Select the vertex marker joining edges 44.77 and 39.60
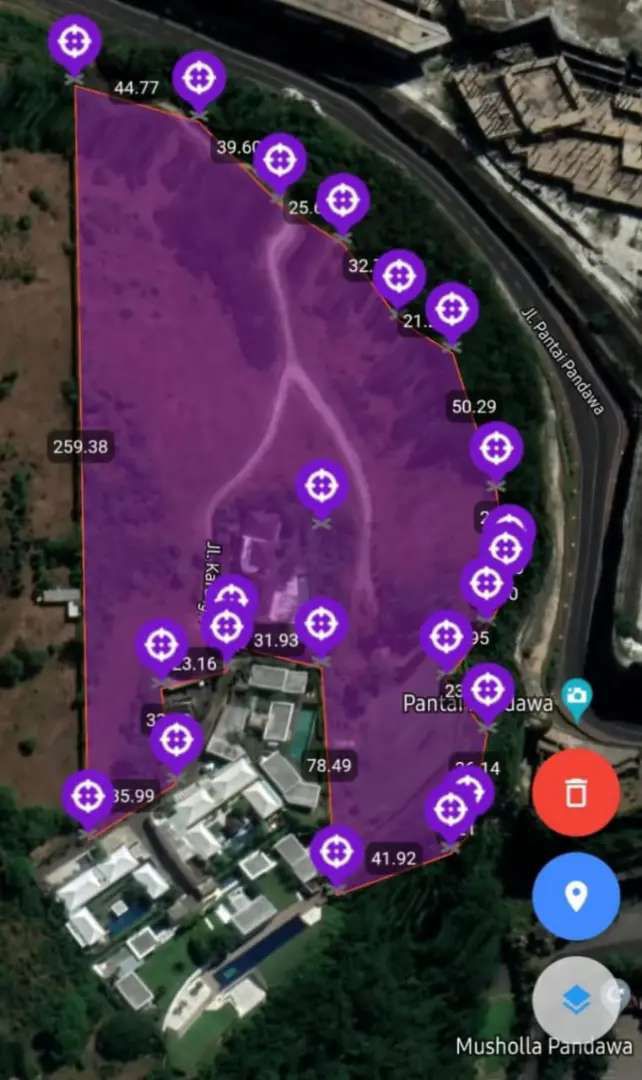 199,78
